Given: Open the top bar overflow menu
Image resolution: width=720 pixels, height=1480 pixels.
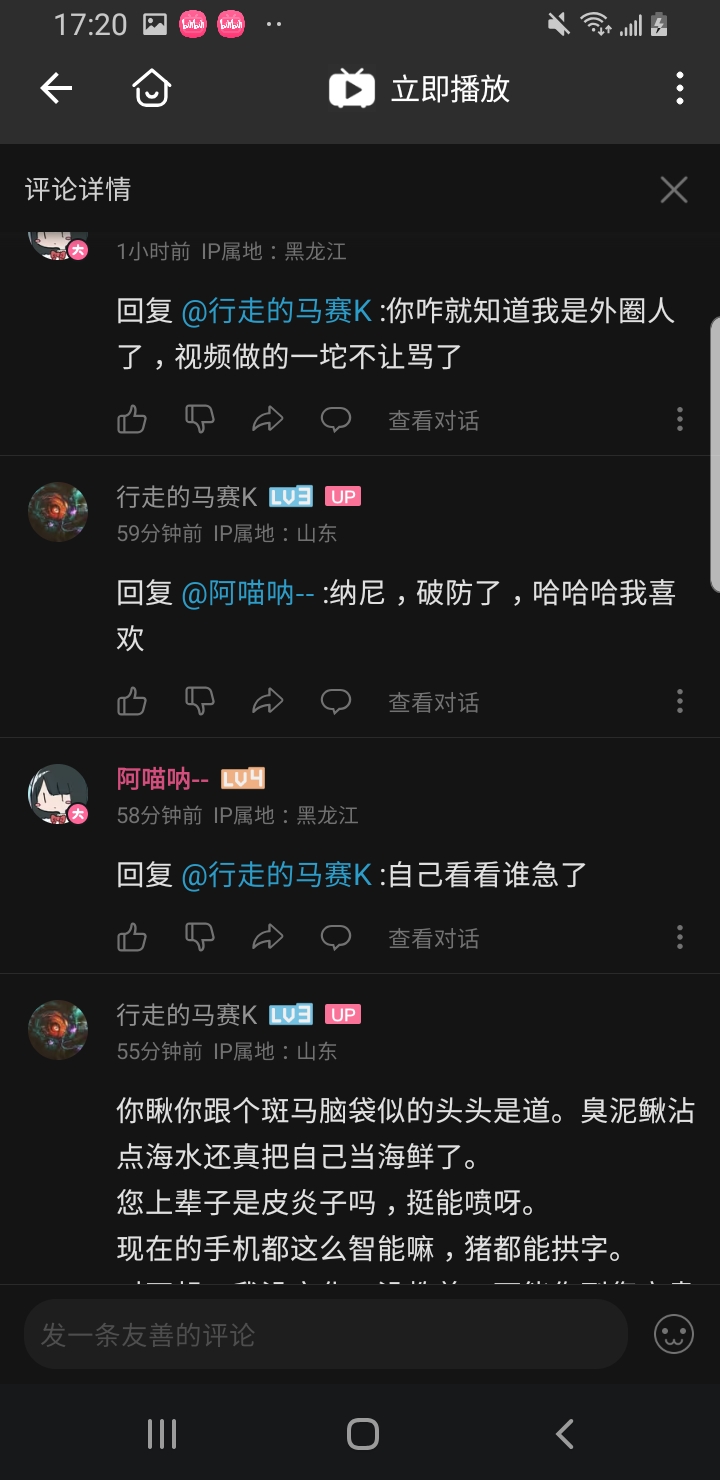Looking at the screenshot, I should 680,89.
